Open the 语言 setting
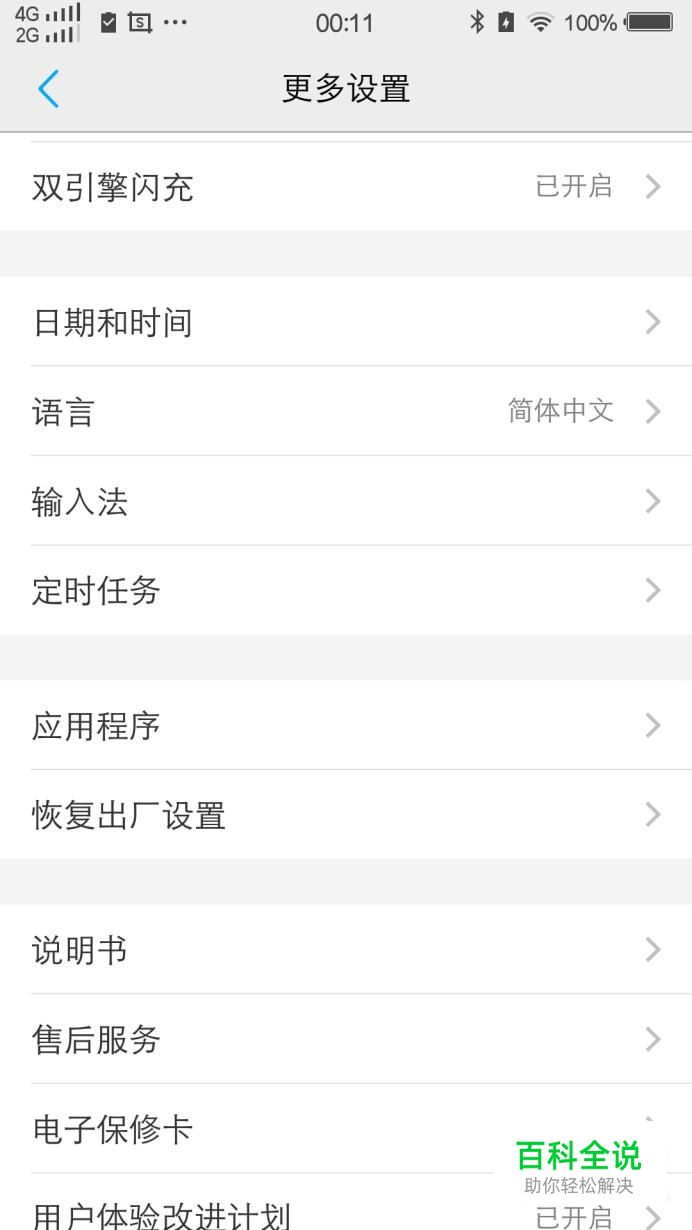 tap(346, 411)
